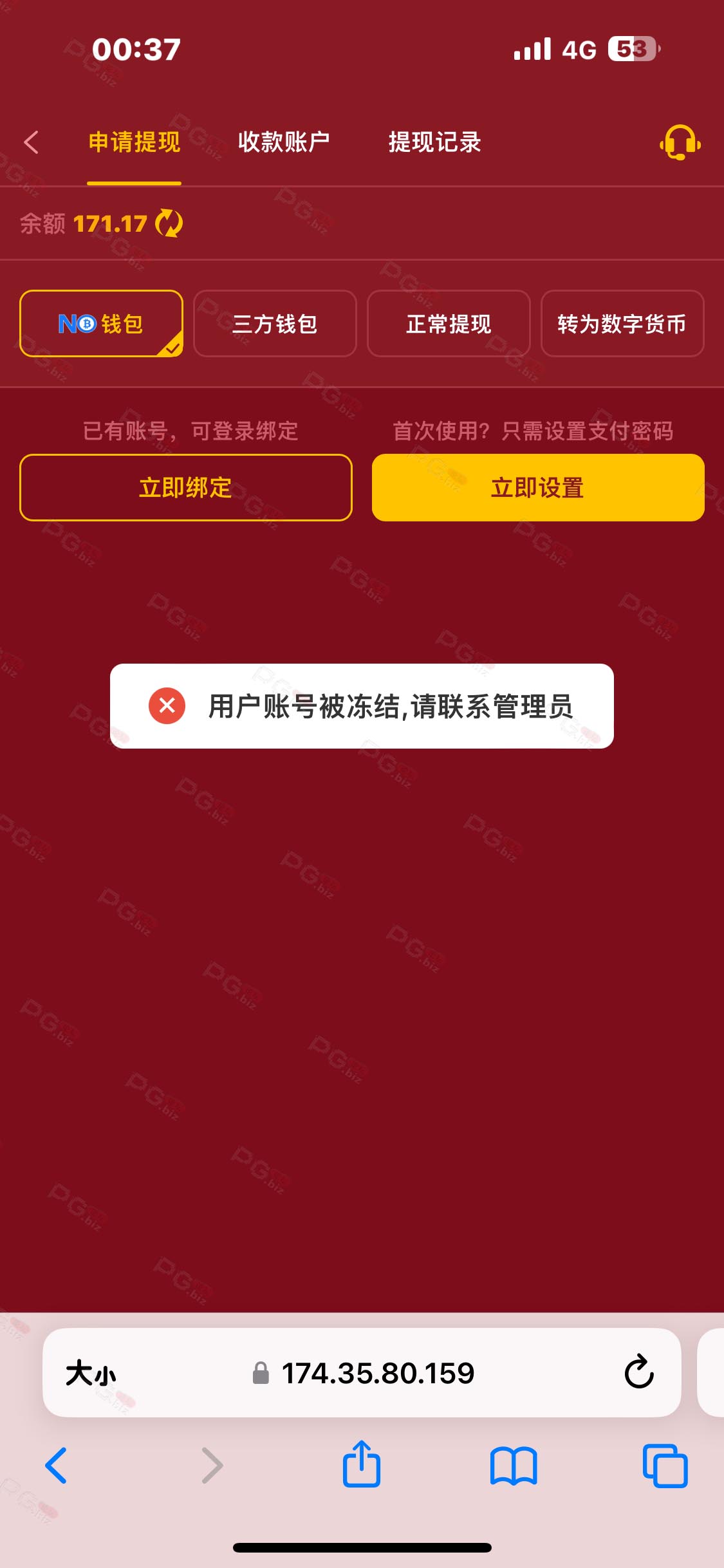This screenshot has width=724, height=1568.
Task: Switch to the 收款账户 tab
Action: click(x=284, y=142)
